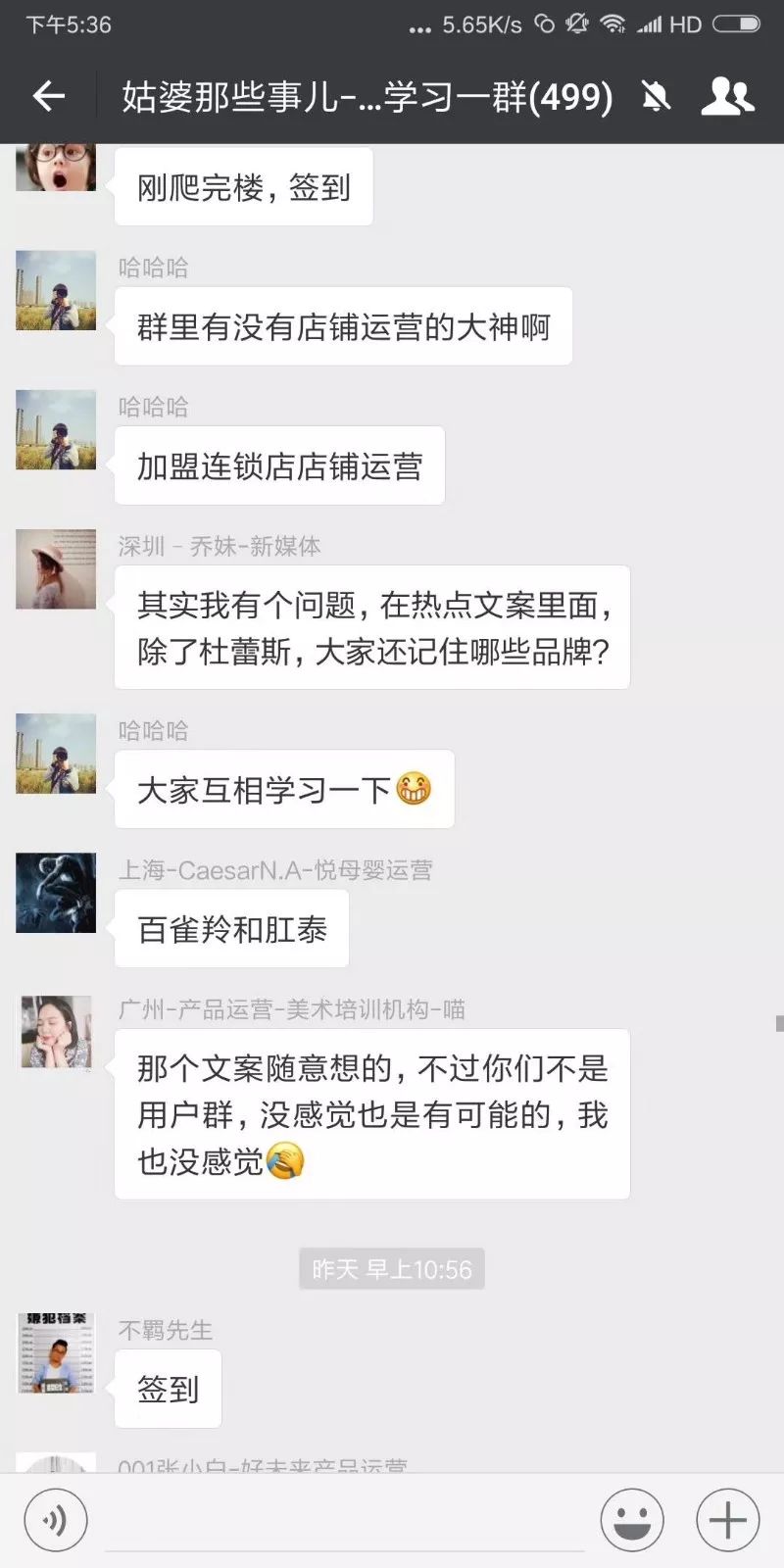Open 上海-CaesarN.A's avatar
Screen dimensions: 784x1568
(x=55, y=893)
